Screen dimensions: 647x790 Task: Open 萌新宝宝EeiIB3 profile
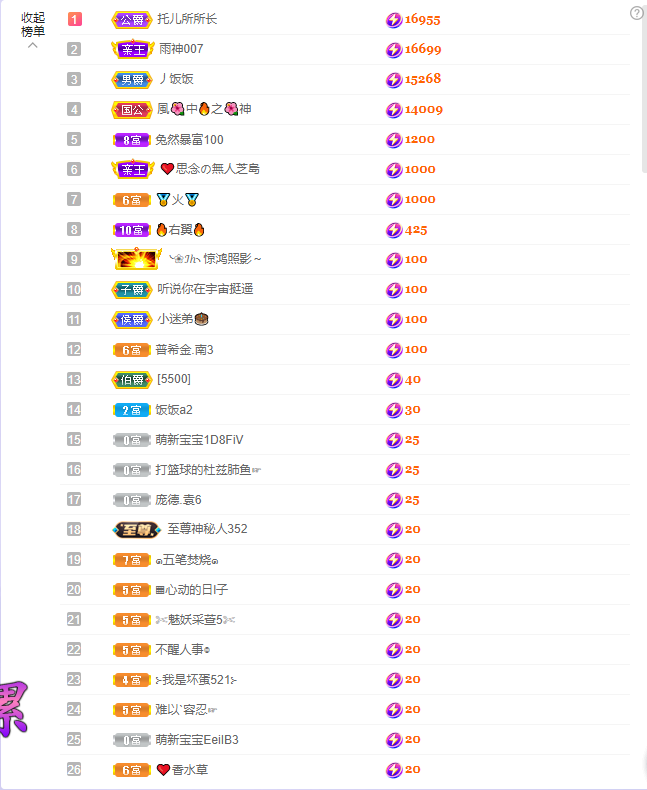coord(196,740)
